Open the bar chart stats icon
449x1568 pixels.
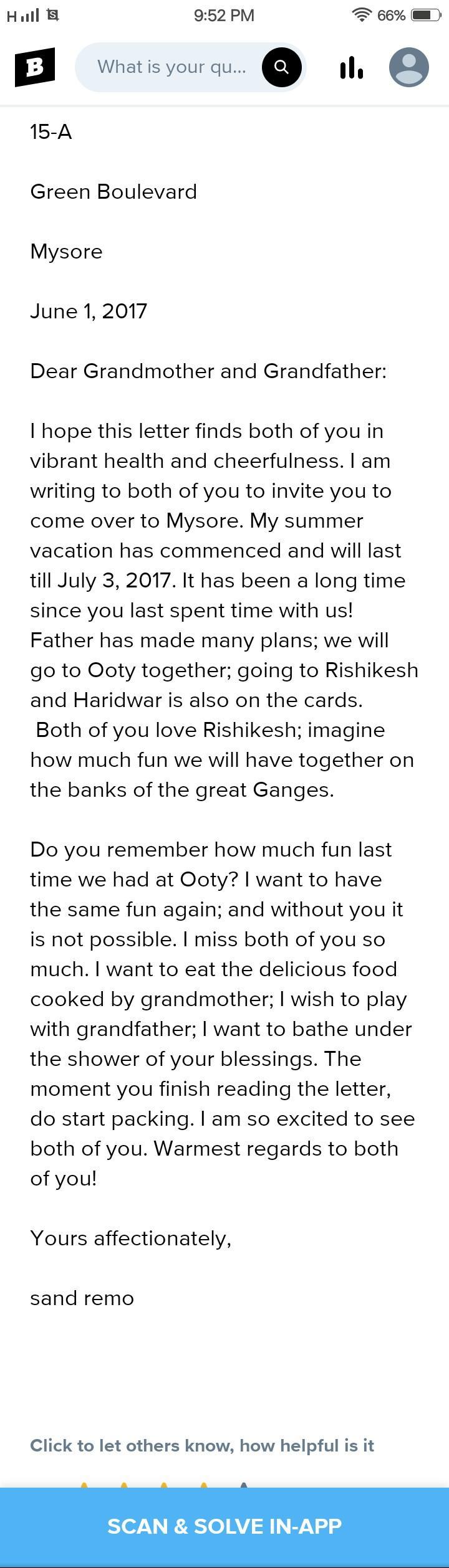tap(352, 67)
